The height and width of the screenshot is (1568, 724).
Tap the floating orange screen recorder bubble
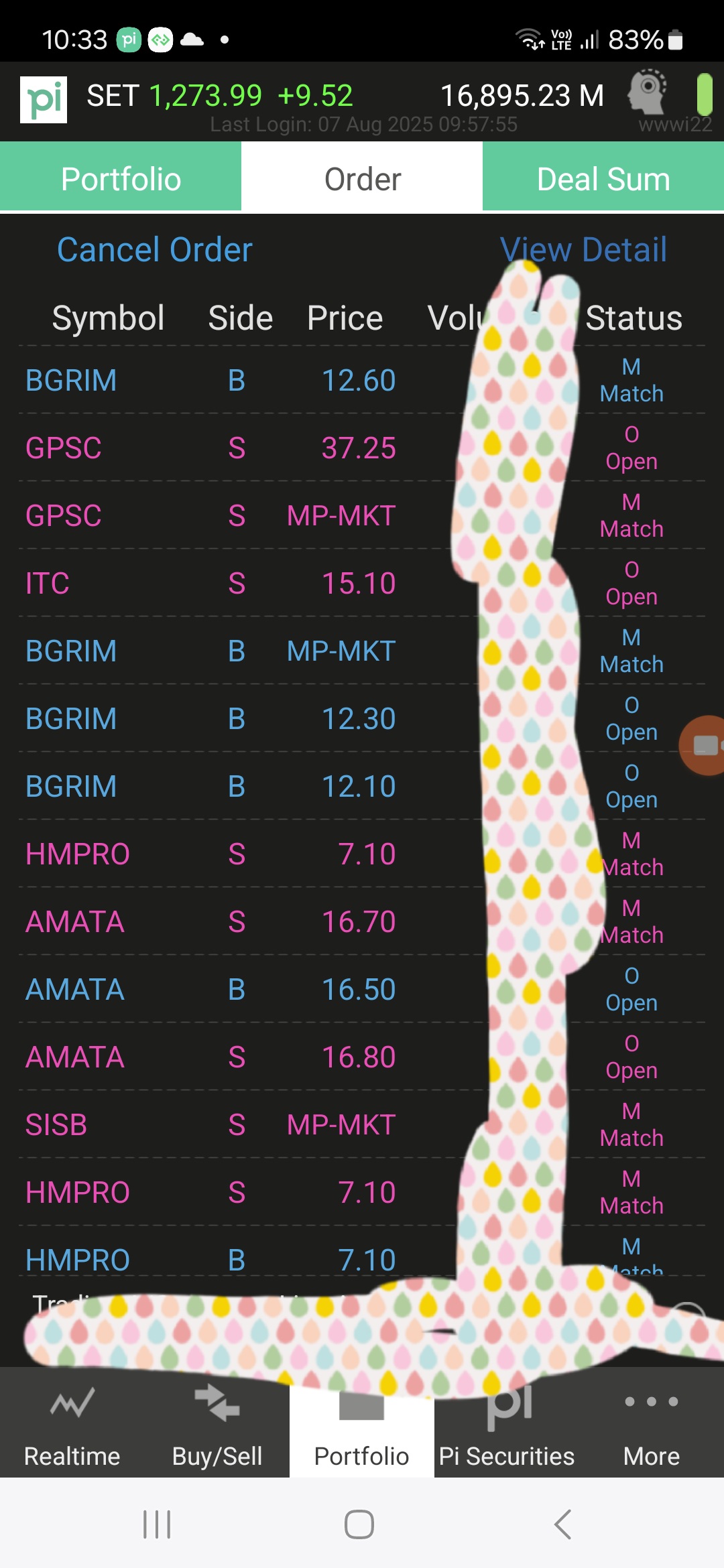pos(704,745)
